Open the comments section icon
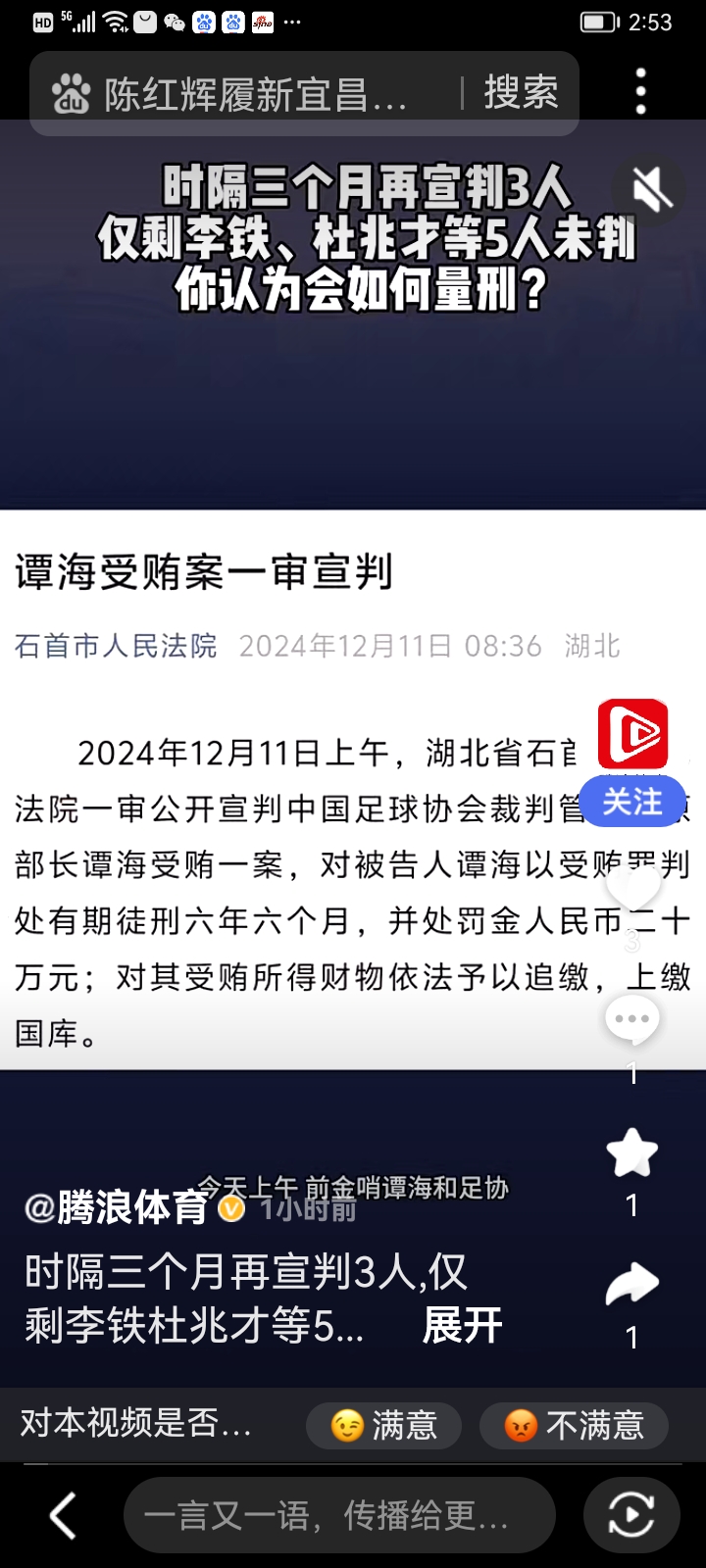The image size is (706, 1568). pos(632,1018)
